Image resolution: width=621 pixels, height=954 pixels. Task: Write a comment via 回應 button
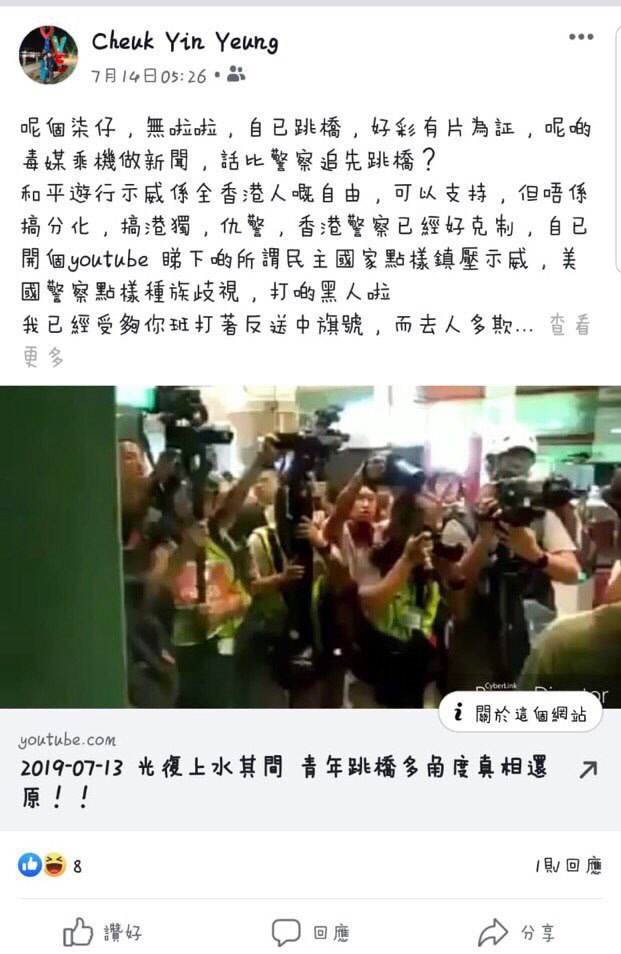pos(311,933)
